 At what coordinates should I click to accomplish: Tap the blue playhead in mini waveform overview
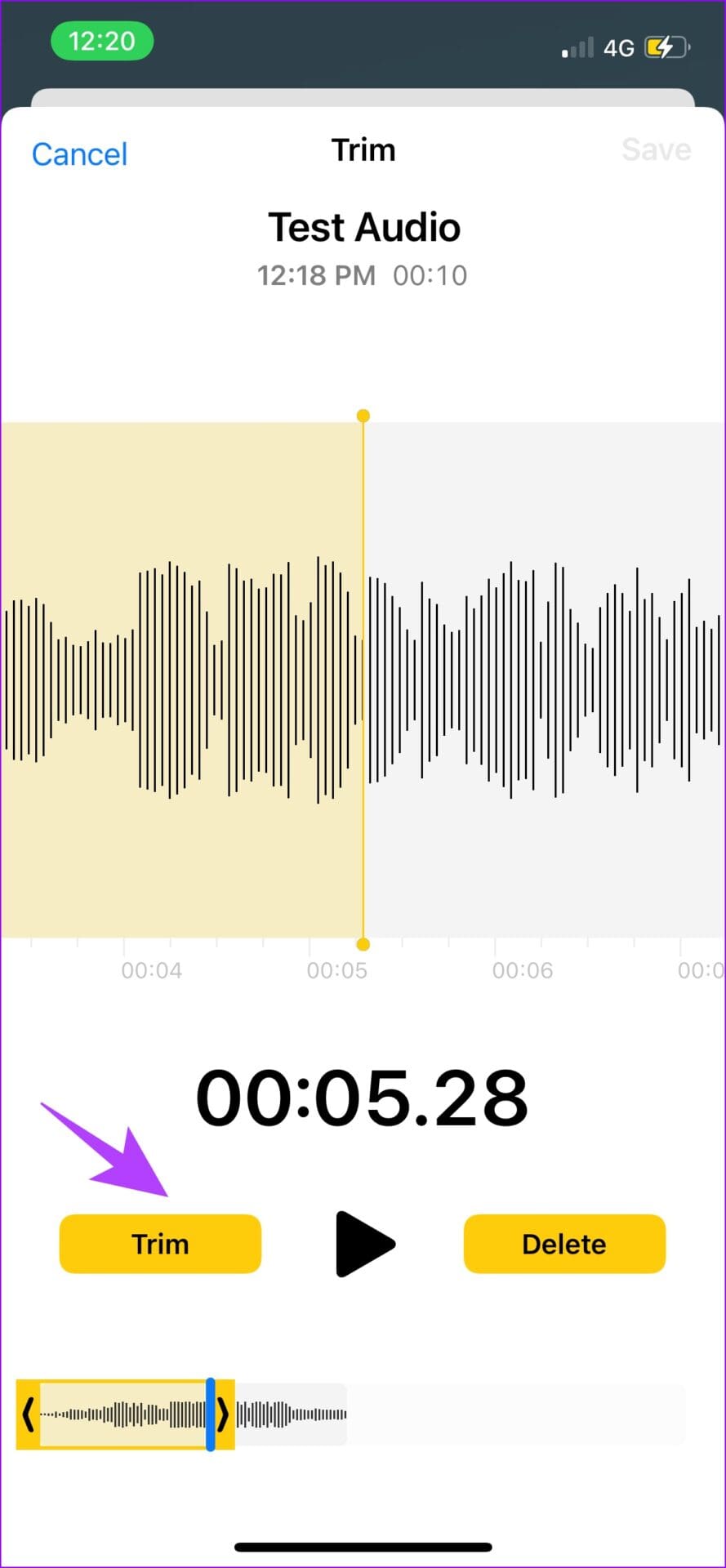click(211, 1414)
